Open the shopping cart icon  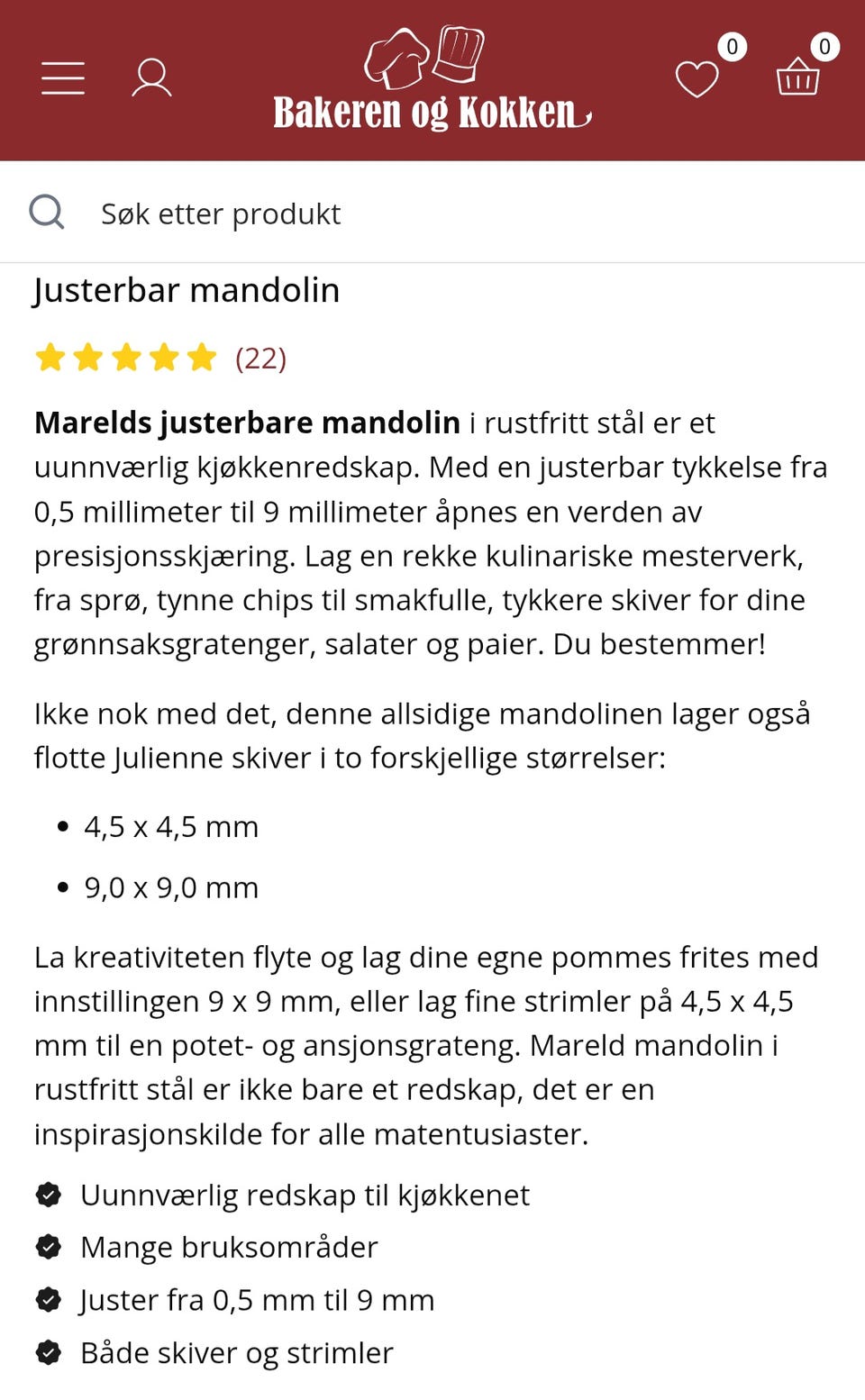click(798, 80)
